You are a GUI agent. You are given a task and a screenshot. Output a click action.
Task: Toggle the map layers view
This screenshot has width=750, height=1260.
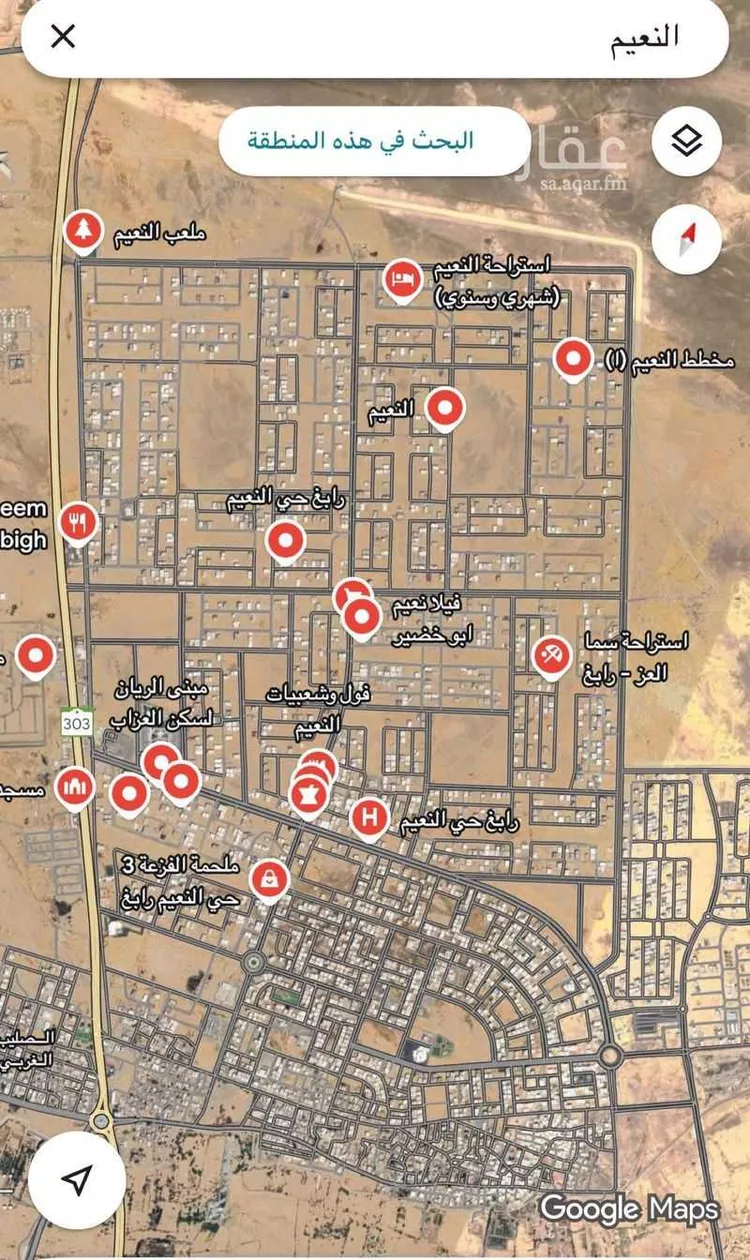(687, 142)
